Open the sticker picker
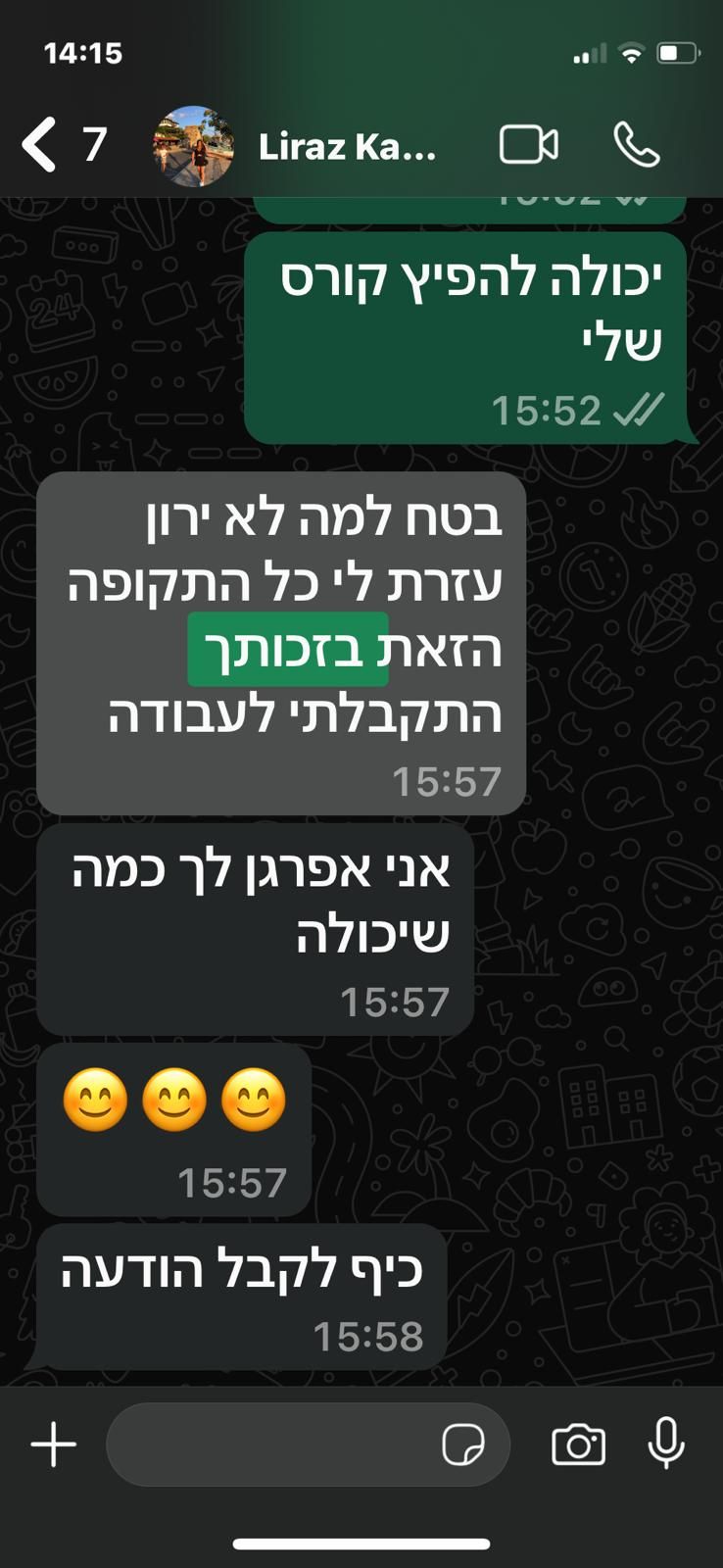This screenshot has width=723, height=1568. pos(463,1445)
